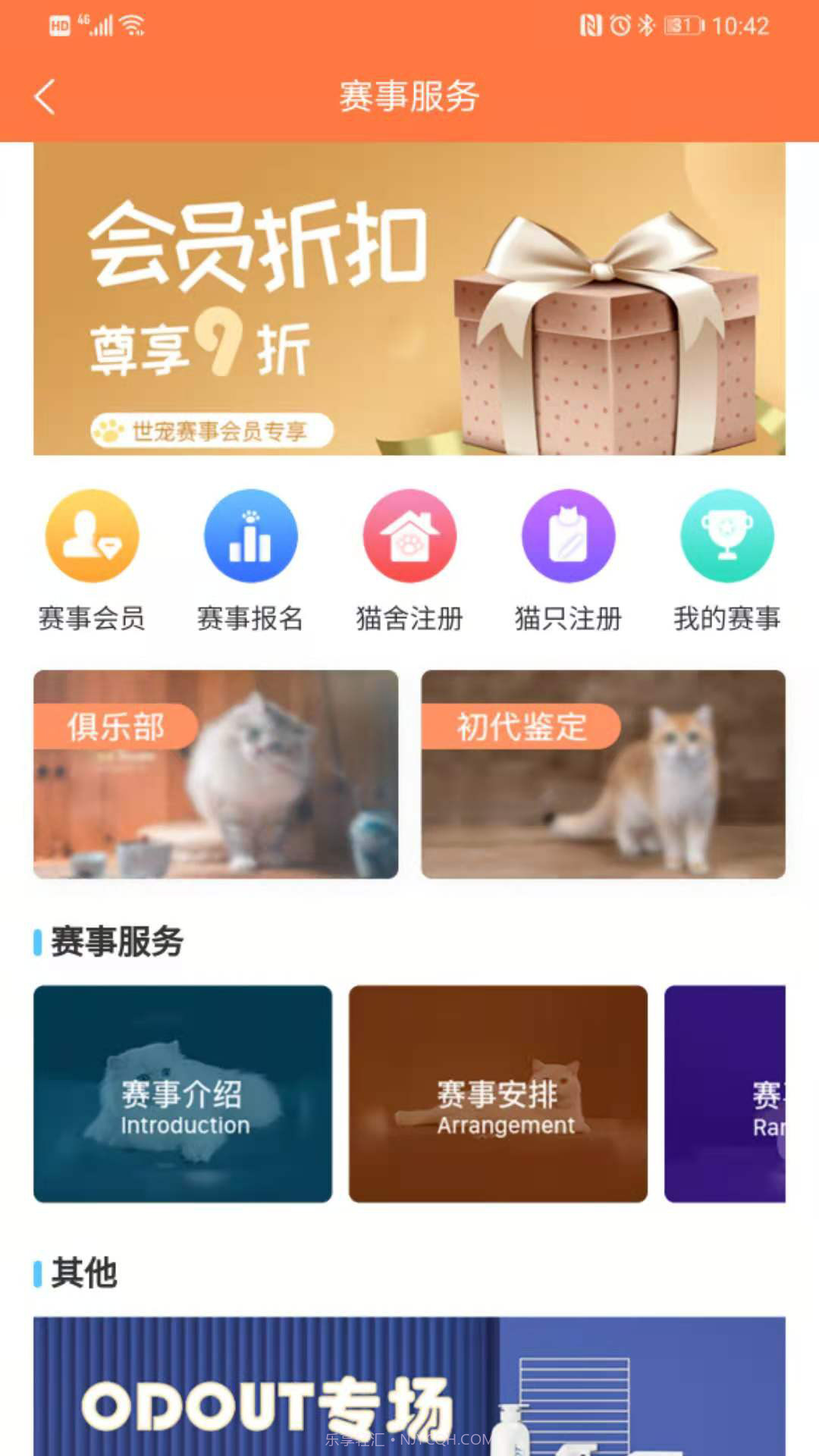
Task: Open 猫舍注册 cattery registration icon
Action: tap(409, 537)
